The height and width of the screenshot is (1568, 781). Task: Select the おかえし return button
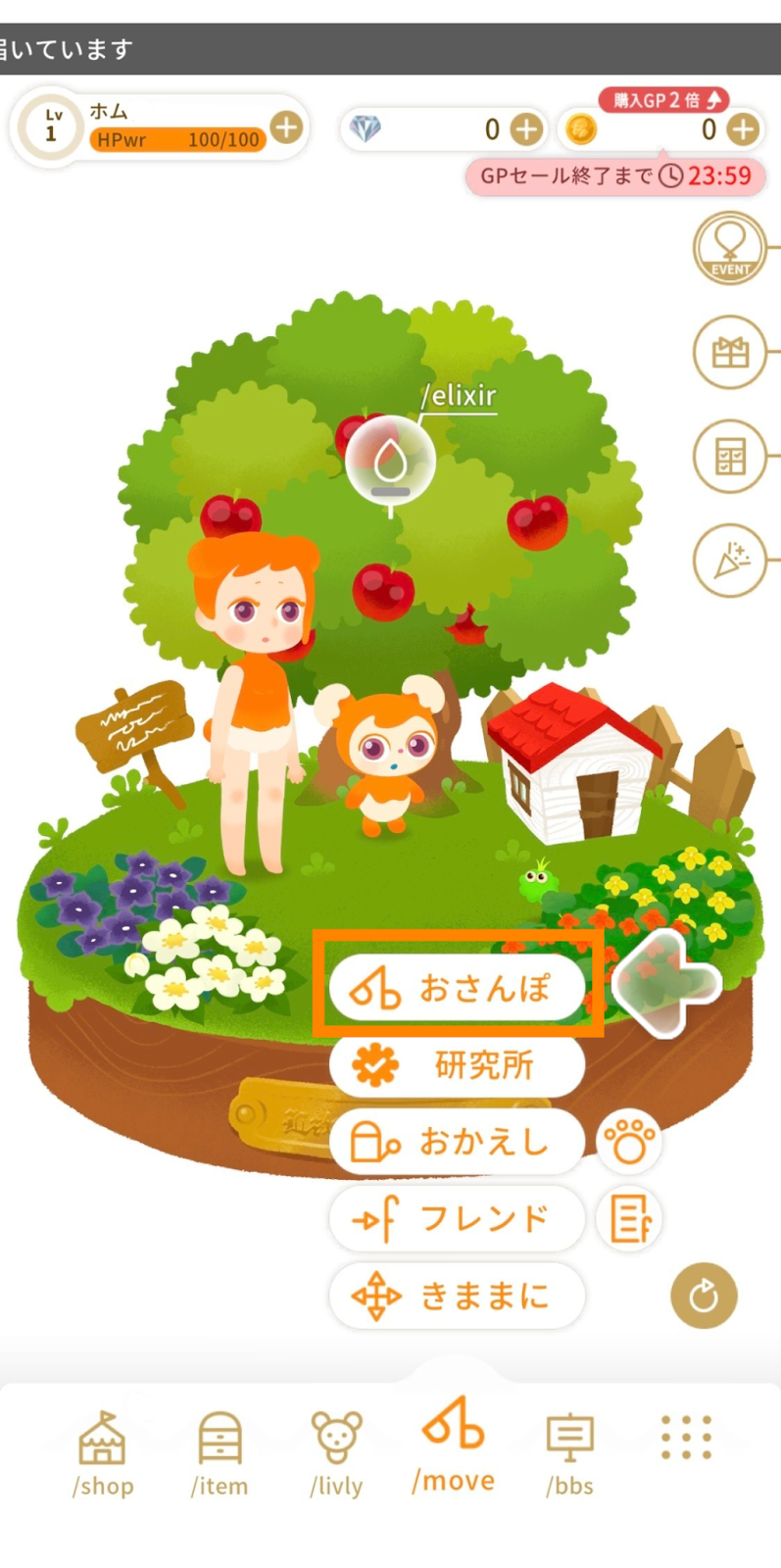(x=457, y=1142)
